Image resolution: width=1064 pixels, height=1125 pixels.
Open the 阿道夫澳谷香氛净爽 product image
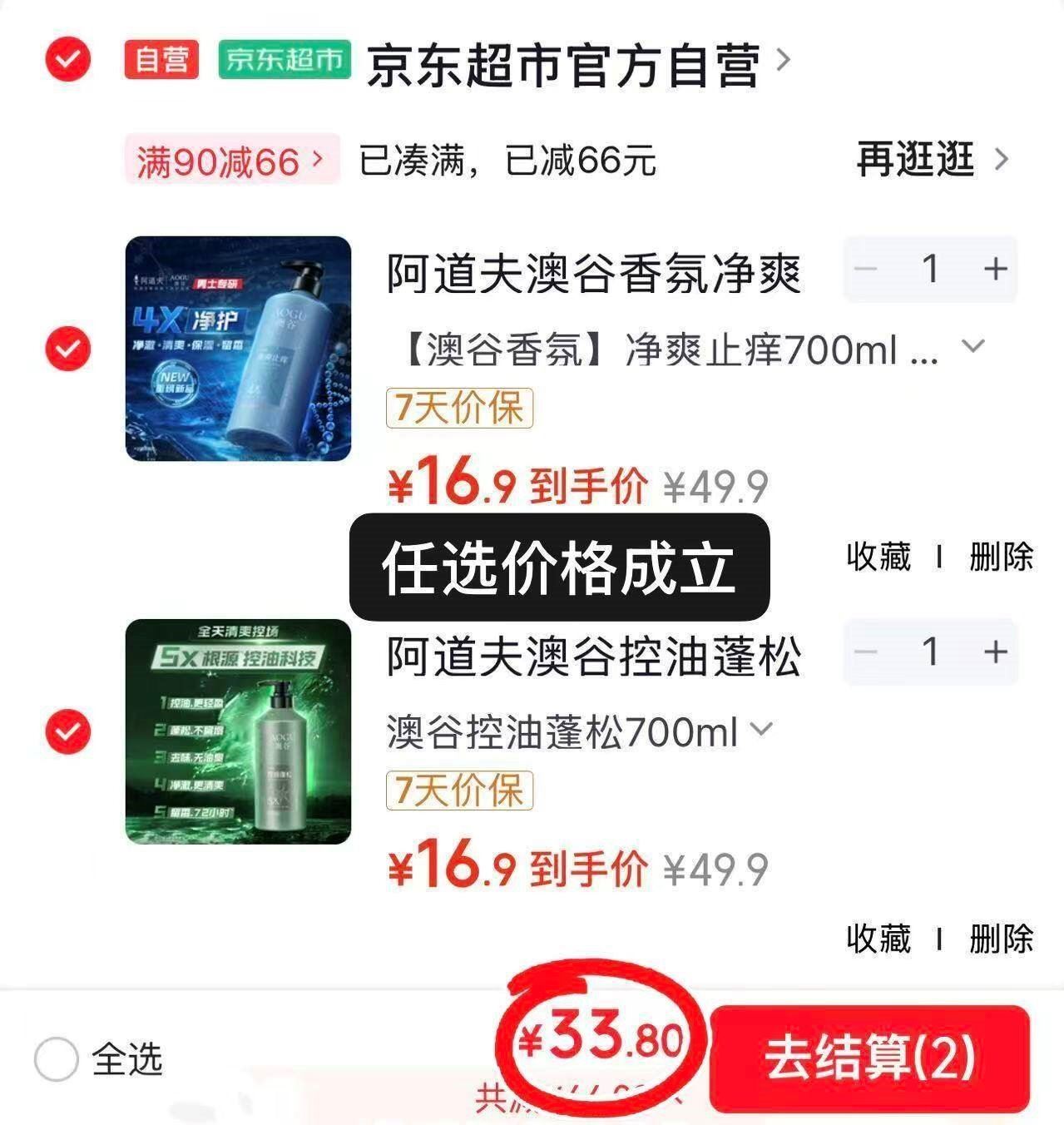click(x=238, y=349)
